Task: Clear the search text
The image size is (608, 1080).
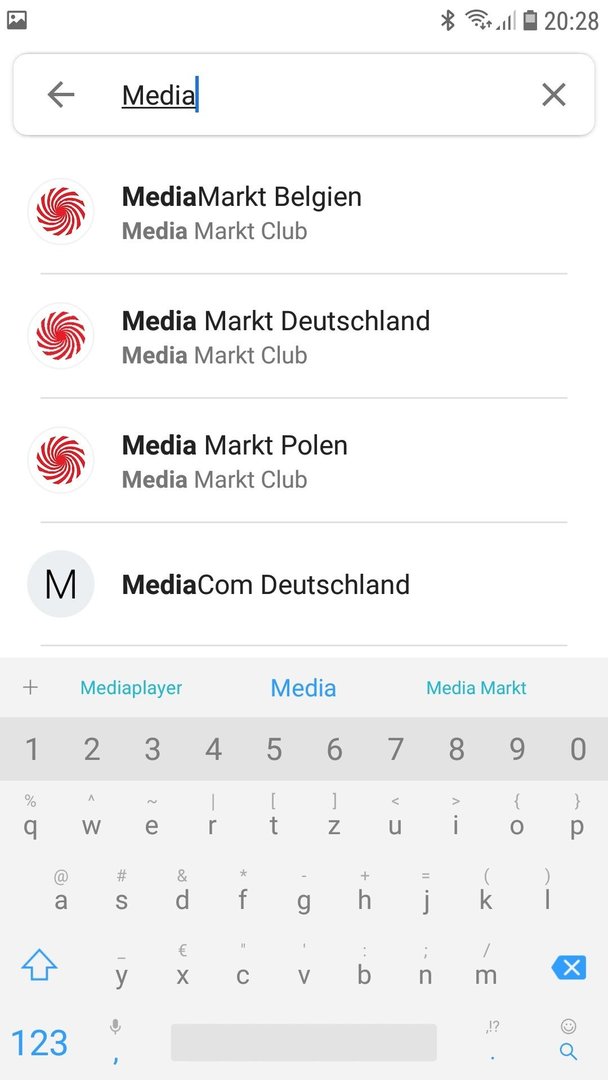Action: (554, 94)
